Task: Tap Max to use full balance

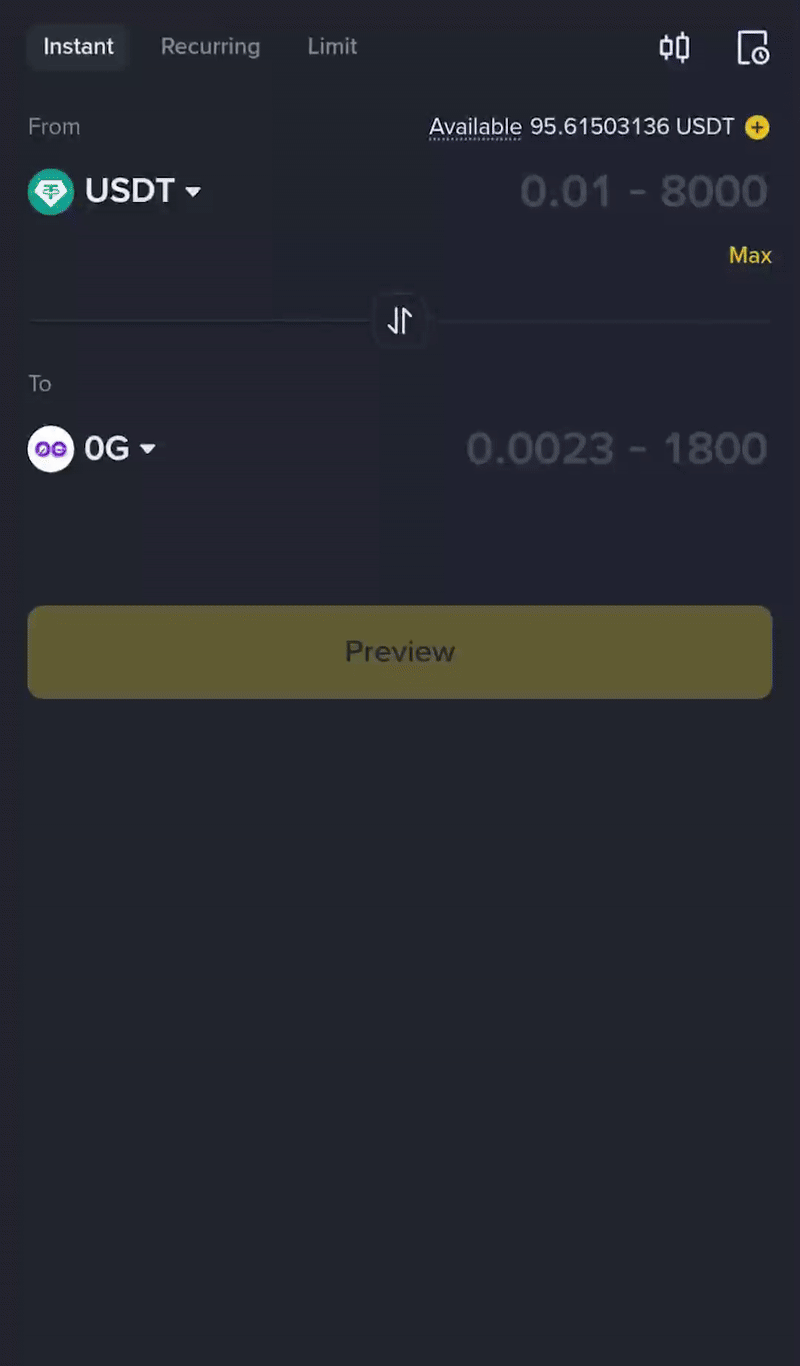Action: coord(750,255)
